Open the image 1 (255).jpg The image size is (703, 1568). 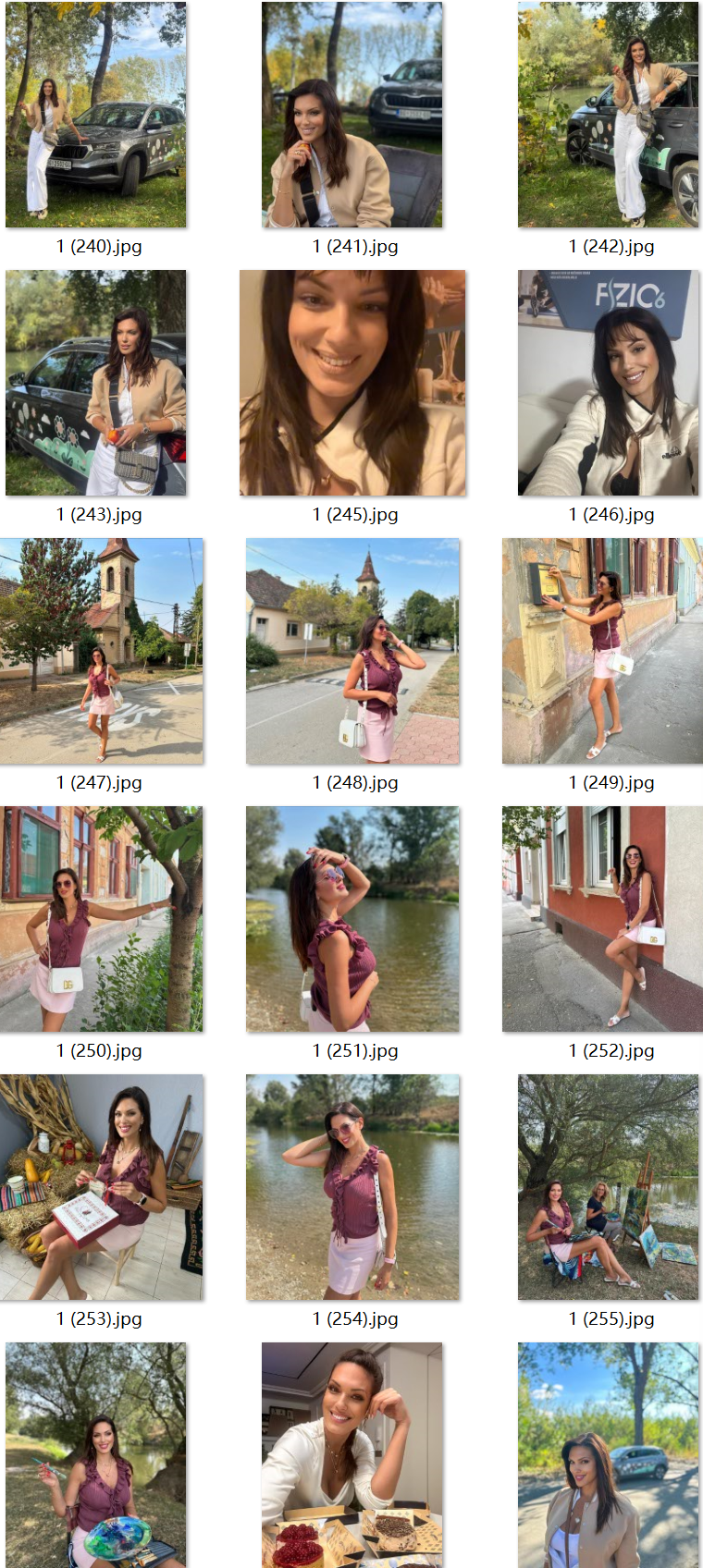(x=608, y=1187)
